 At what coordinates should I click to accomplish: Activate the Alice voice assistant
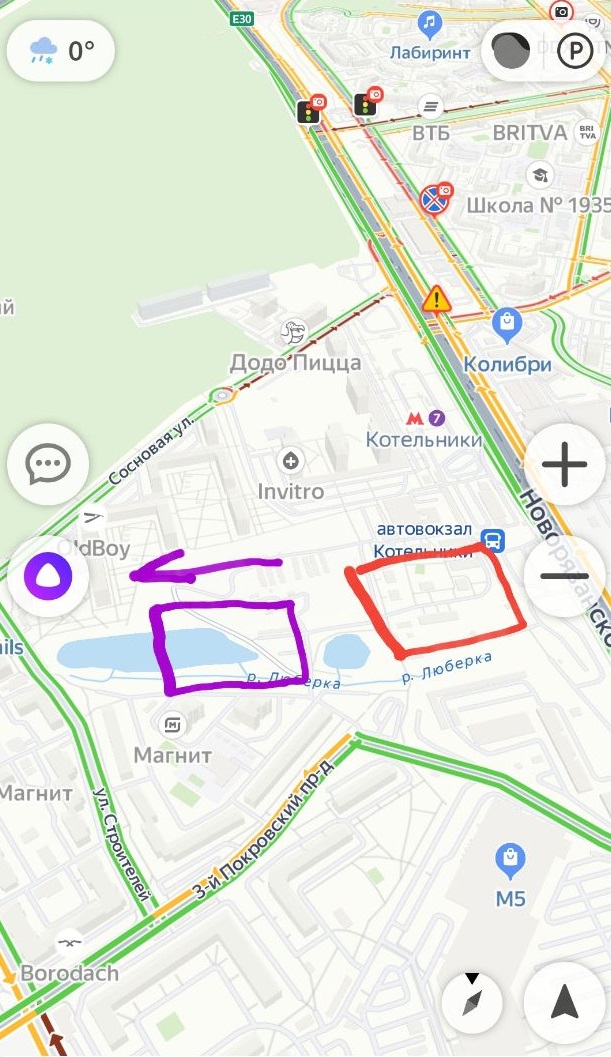coord(48,576)
